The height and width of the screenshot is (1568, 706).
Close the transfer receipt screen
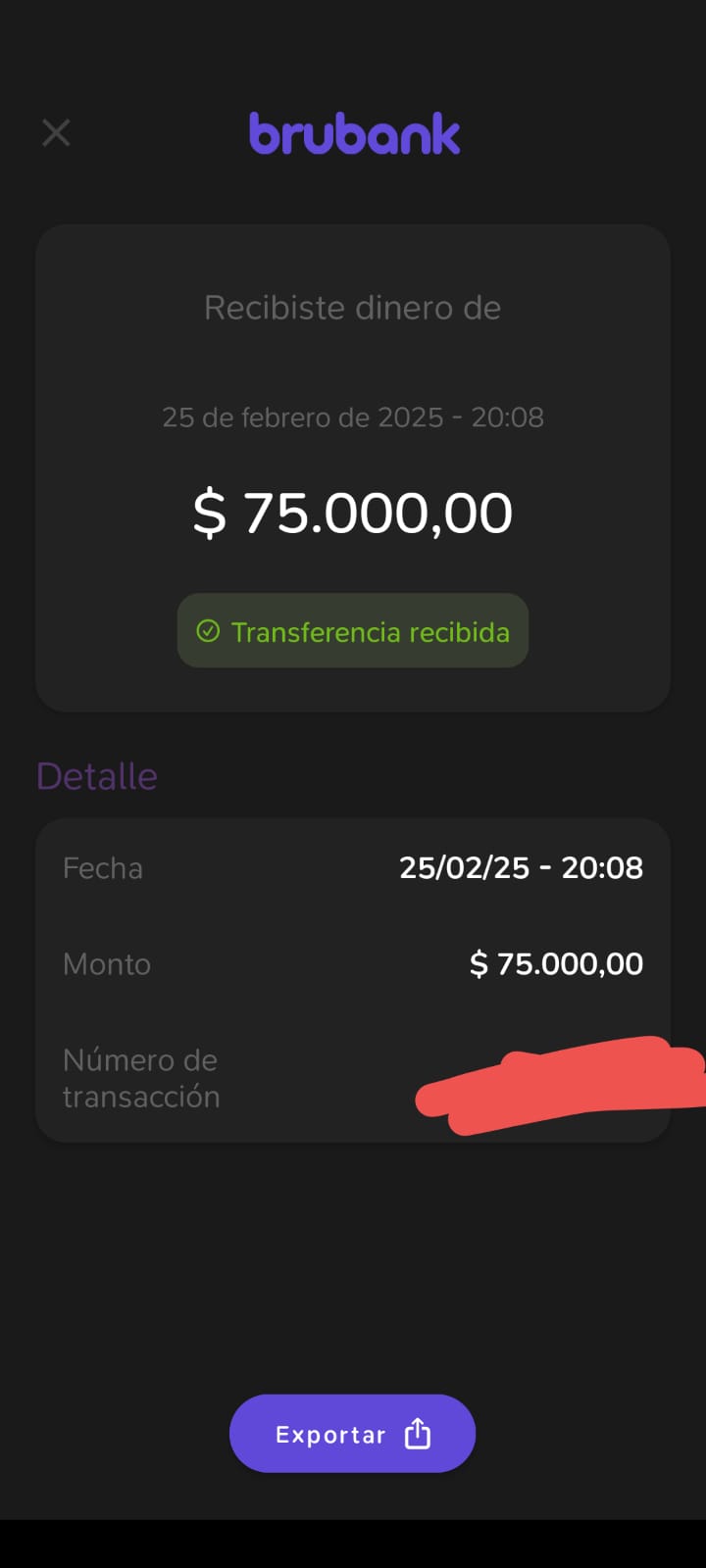pos(56,132)
